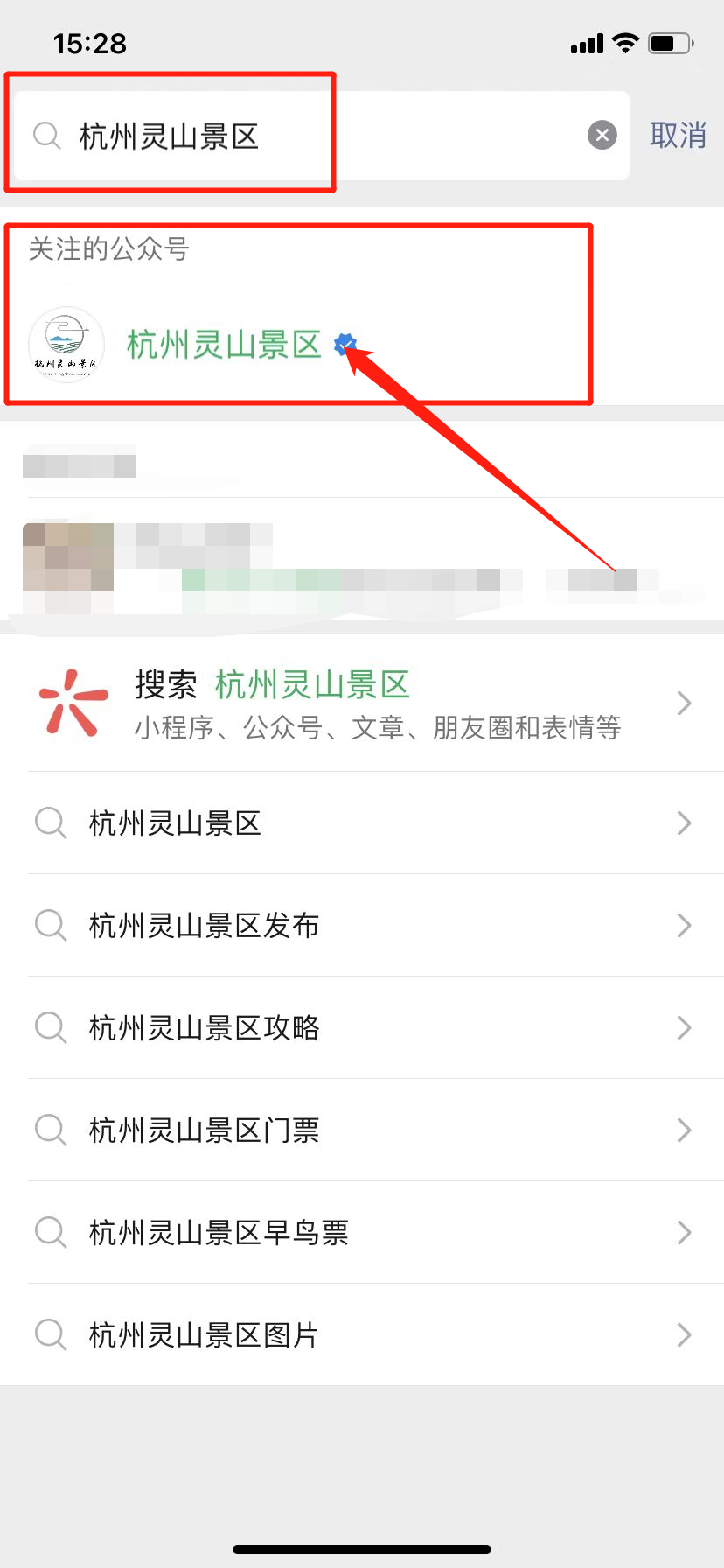The image size is (724, 1568).
Task: Select suggestion 杭州灵山景区早鸟票
Action: coord(362,1232)
